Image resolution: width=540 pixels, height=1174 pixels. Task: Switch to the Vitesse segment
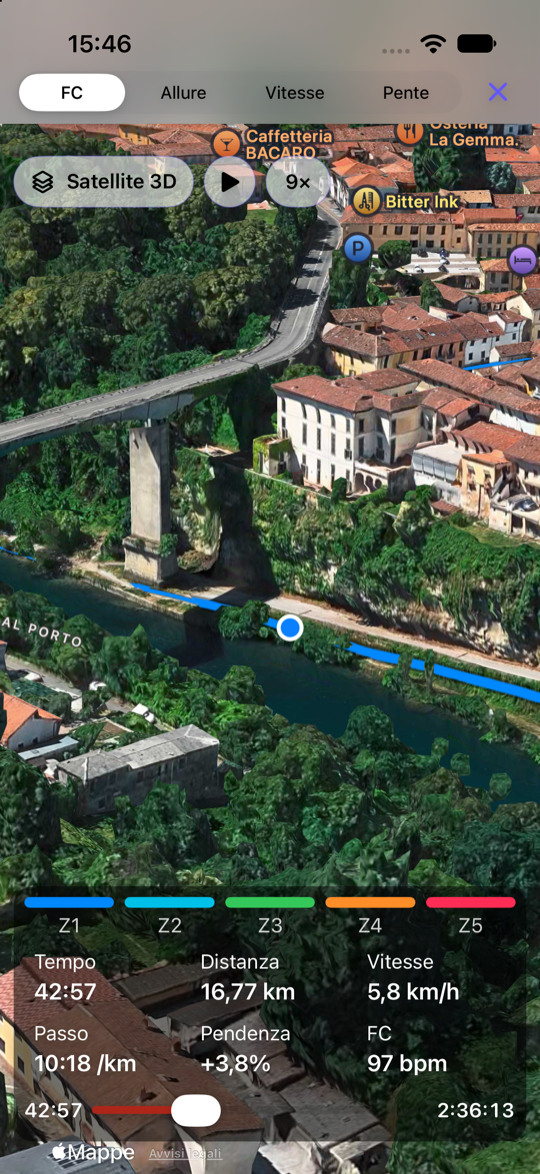(294, 93)
